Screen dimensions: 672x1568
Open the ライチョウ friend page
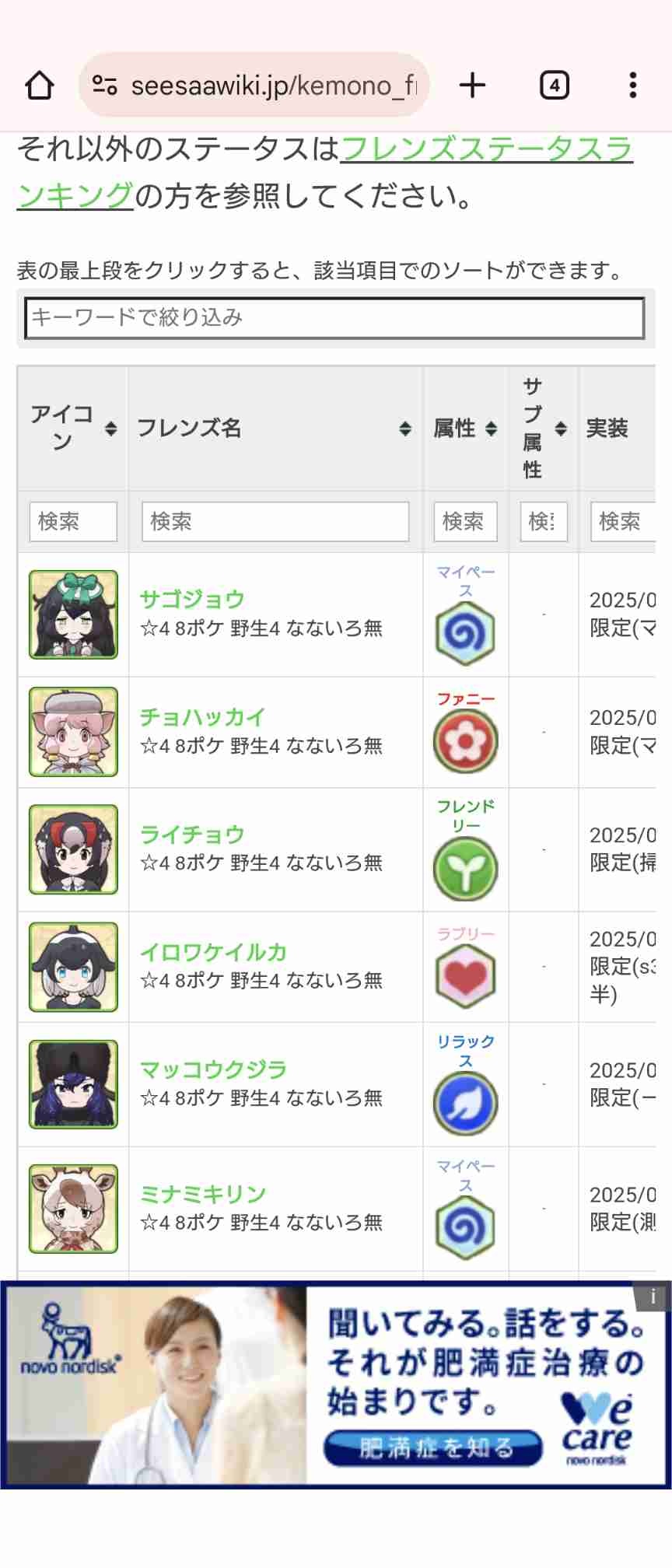192,835
